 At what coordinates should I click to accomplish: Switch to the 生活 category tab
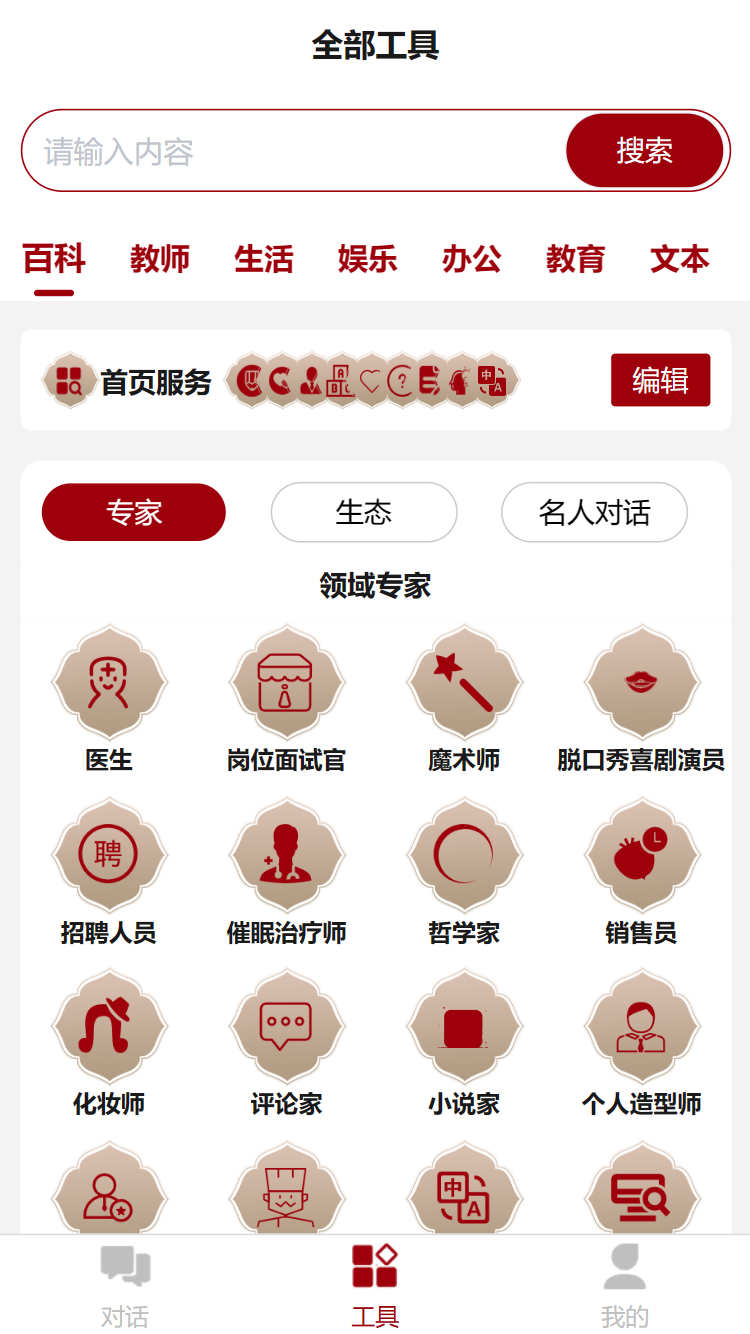(264, 260)
